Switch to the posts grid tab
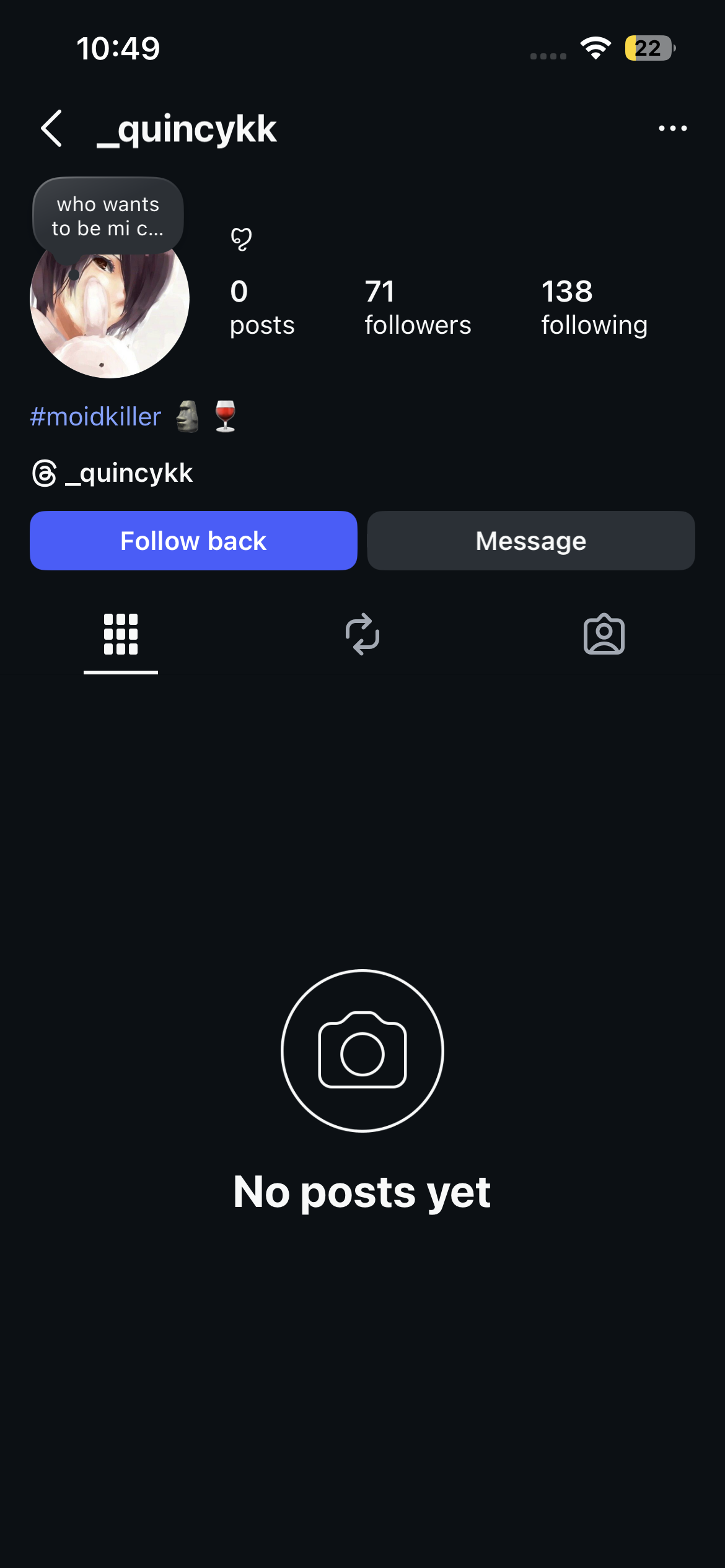The width and height of the screenshot is (725, 1568). 121,634
